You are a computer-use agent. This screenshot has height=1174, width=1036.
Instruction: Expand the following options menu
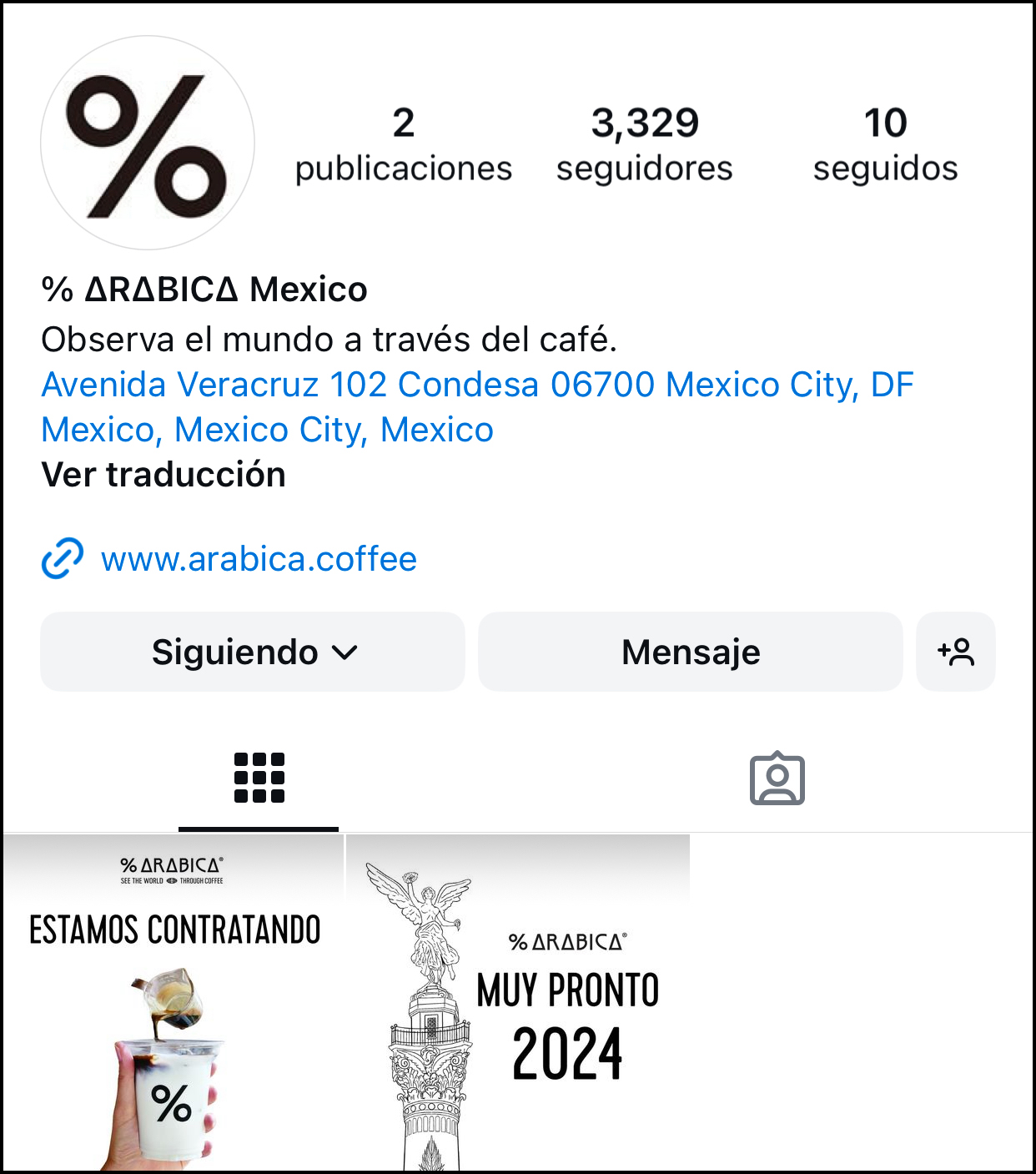coord(250,652)
